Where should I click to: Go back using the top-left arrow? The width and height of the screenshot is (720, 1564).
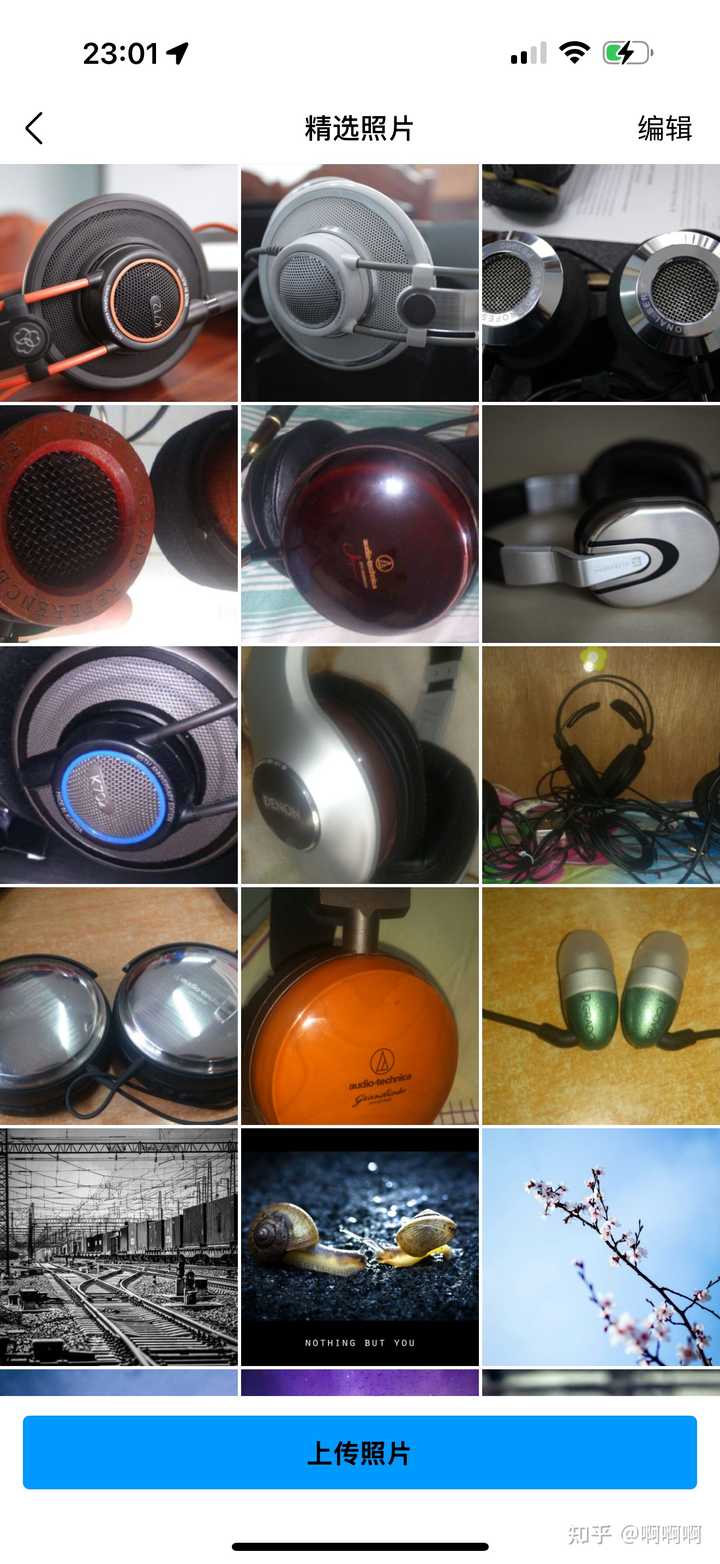coord(34,128)
